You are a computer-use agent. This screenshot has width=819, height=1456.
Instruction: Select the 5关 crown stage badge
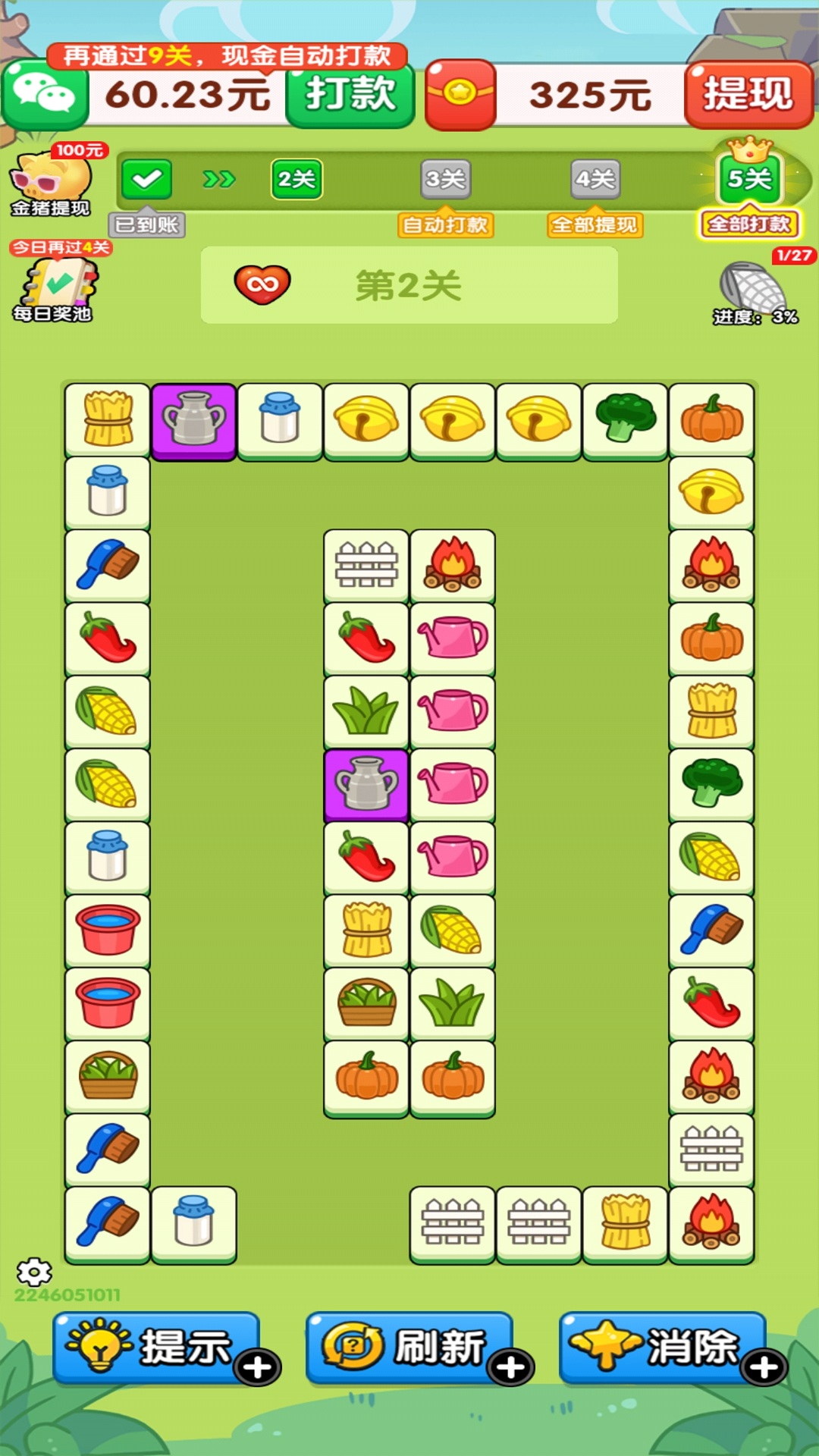tap(749, 178)
